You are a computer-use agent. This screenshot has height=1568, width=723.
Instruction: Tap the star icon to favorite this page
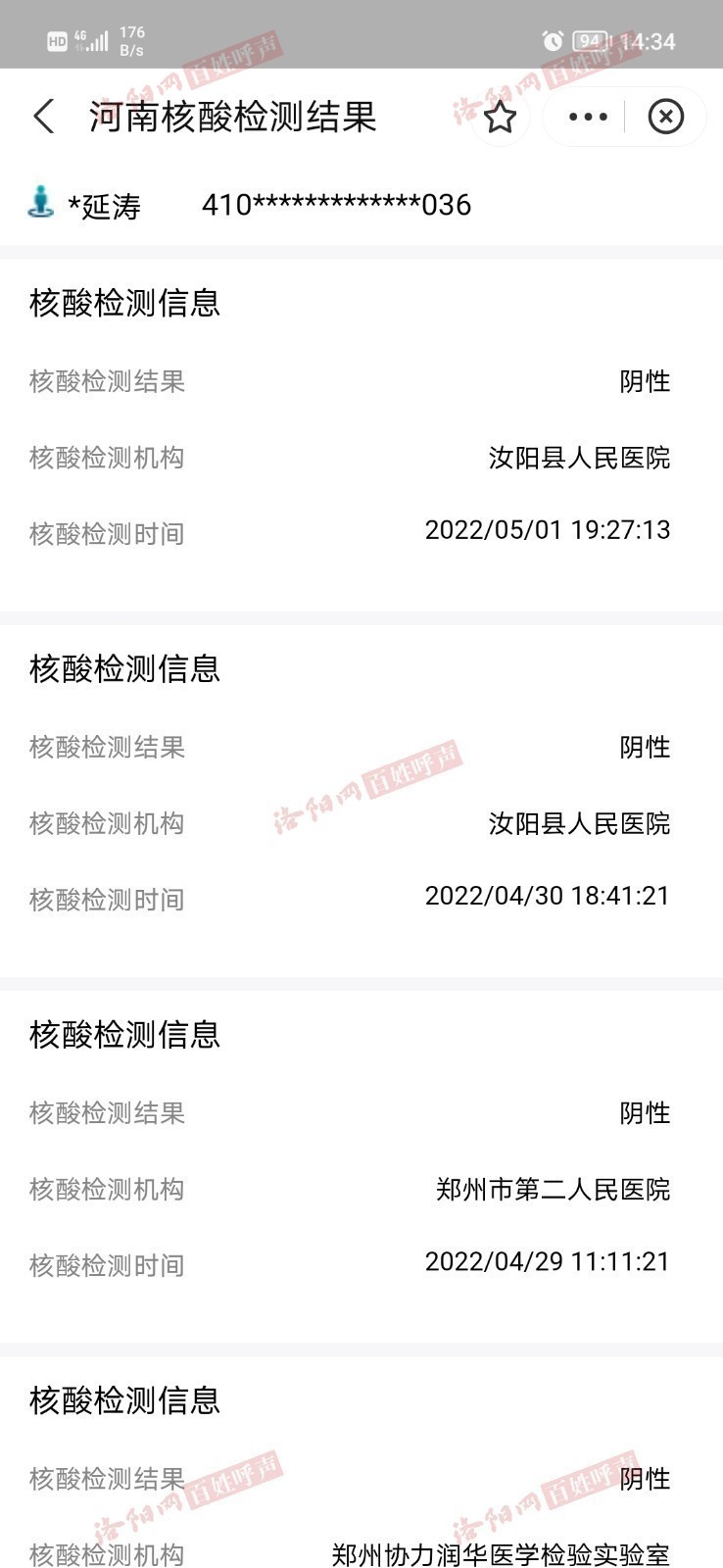[x=501, y=117]
